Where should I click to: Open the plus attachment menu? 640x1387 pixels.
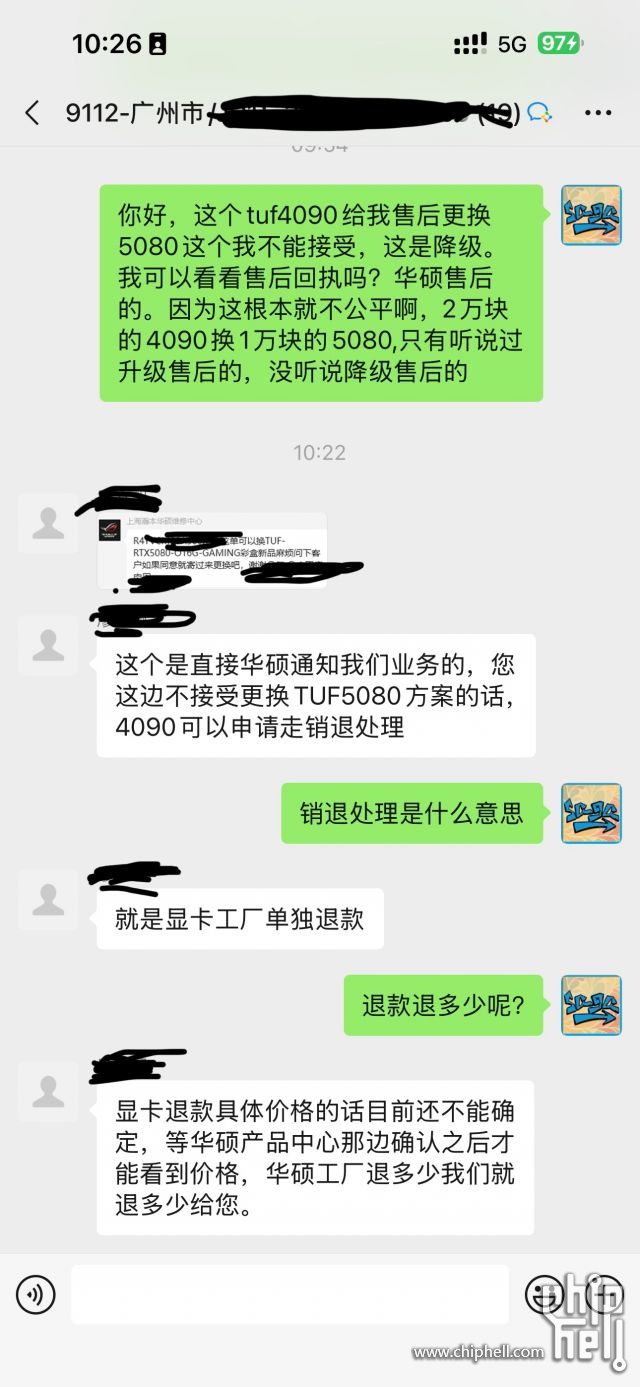[604, 1295]
